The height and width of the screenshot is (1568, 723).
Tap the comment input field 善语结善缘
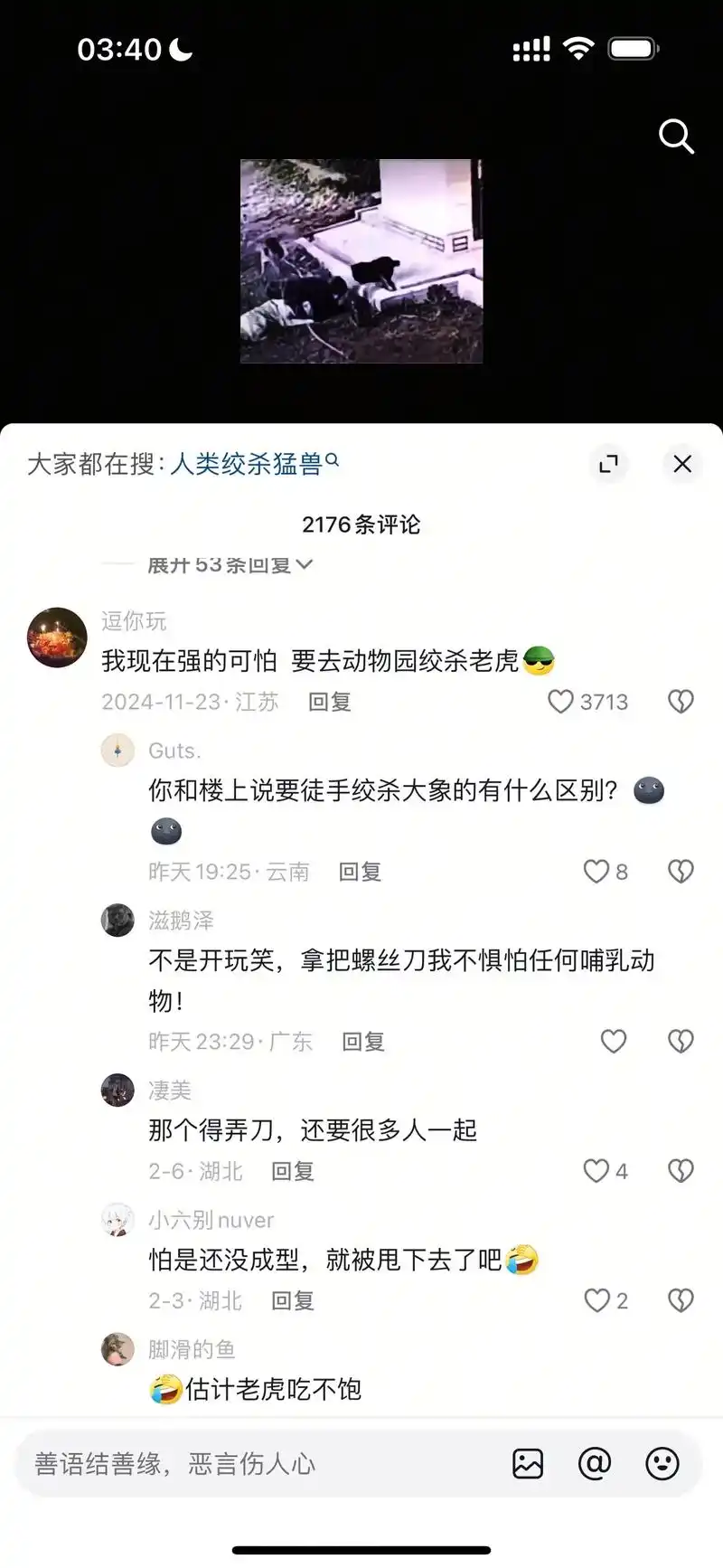(226, 1465)
